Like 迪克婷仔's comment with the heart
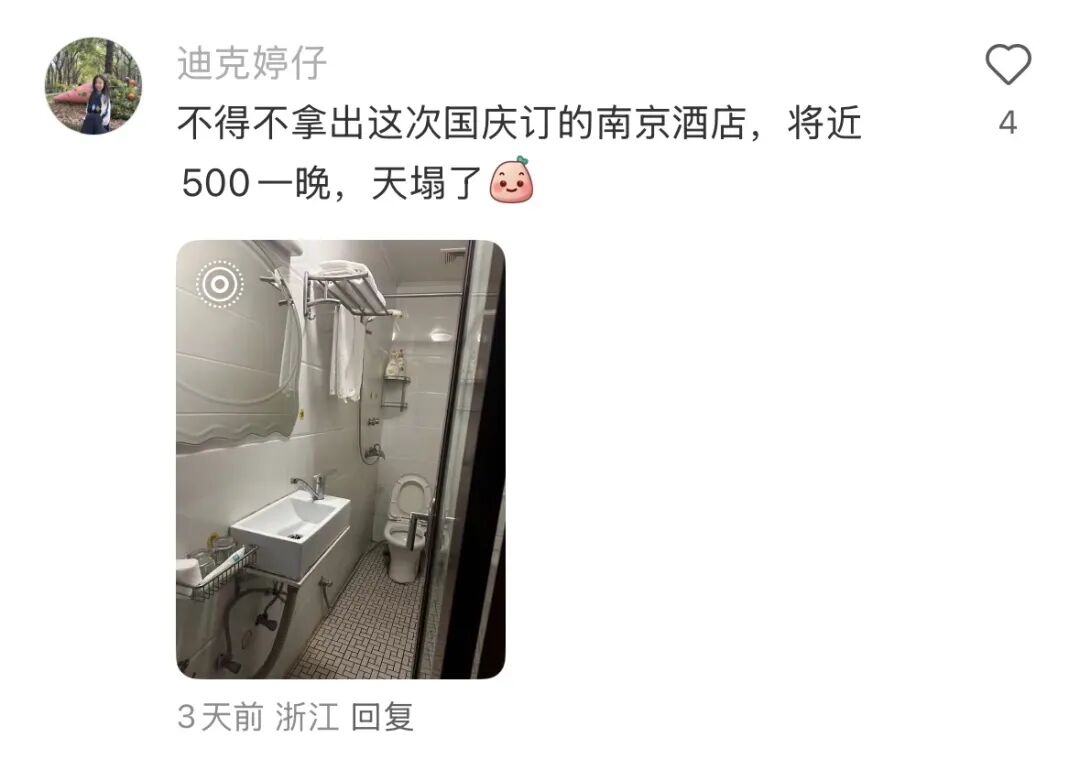The image size is (1080, 759). pos(1007,66)
